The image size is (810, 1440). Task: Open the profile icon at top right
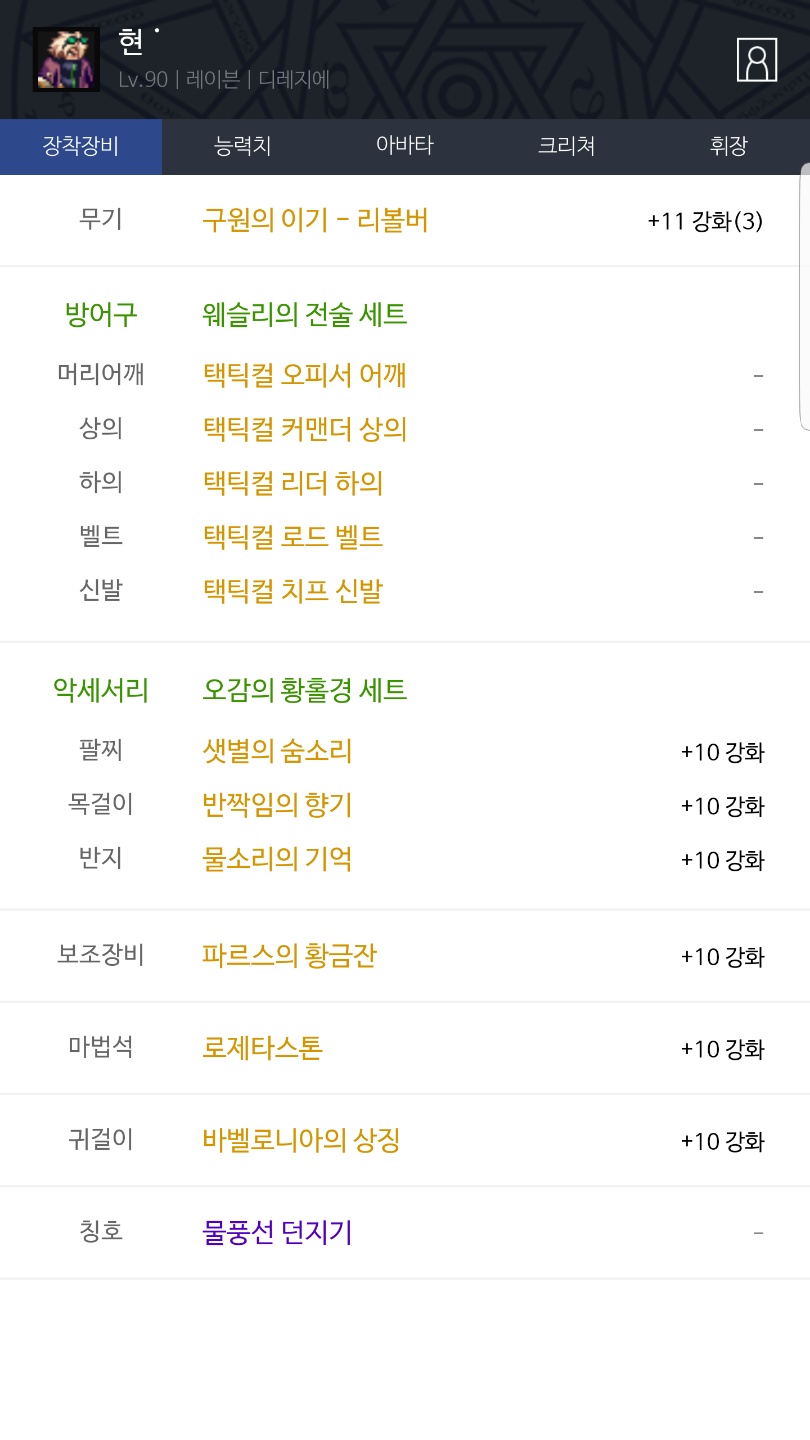(756, 60)
